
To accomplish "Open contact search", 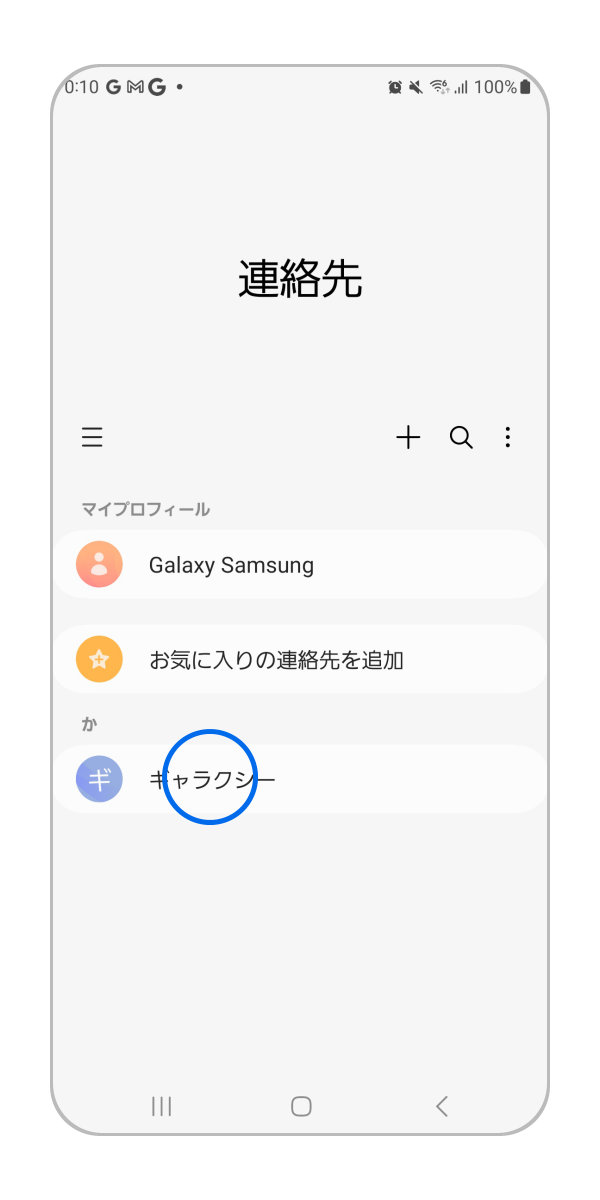I will click(x=461, y=437).
